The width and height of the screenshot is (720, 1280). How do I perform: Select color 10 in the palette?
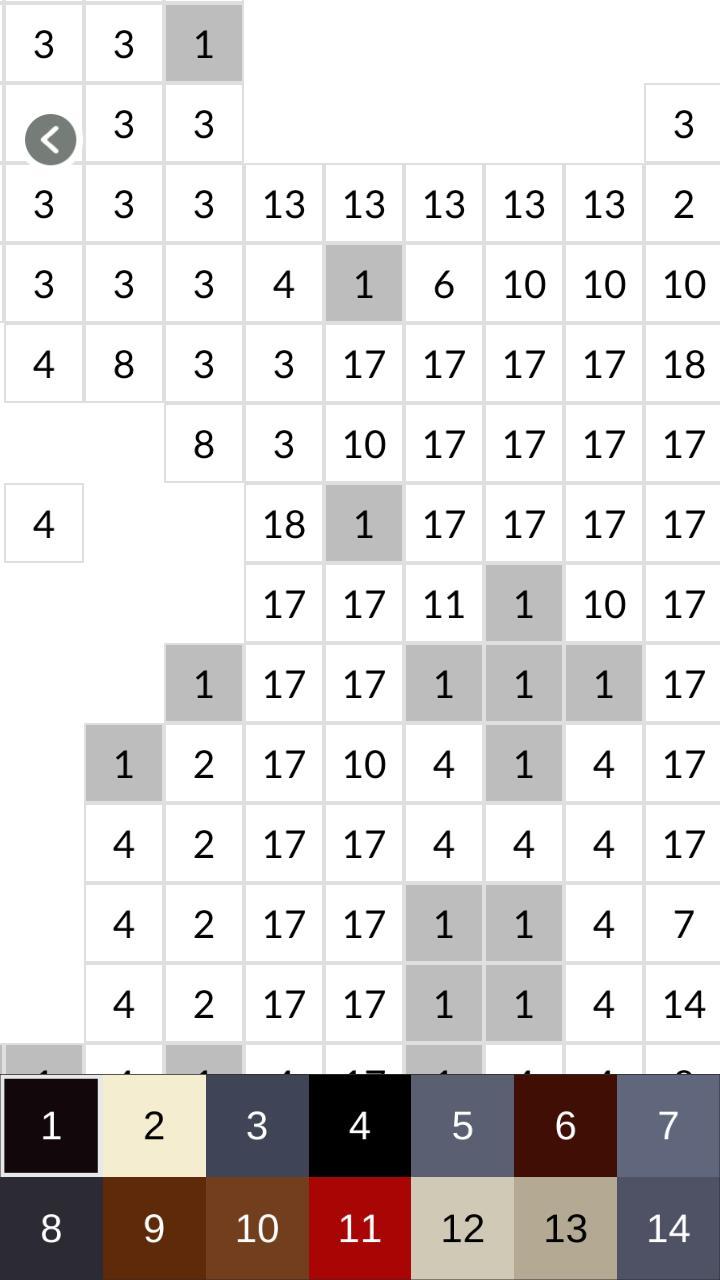257,1228
